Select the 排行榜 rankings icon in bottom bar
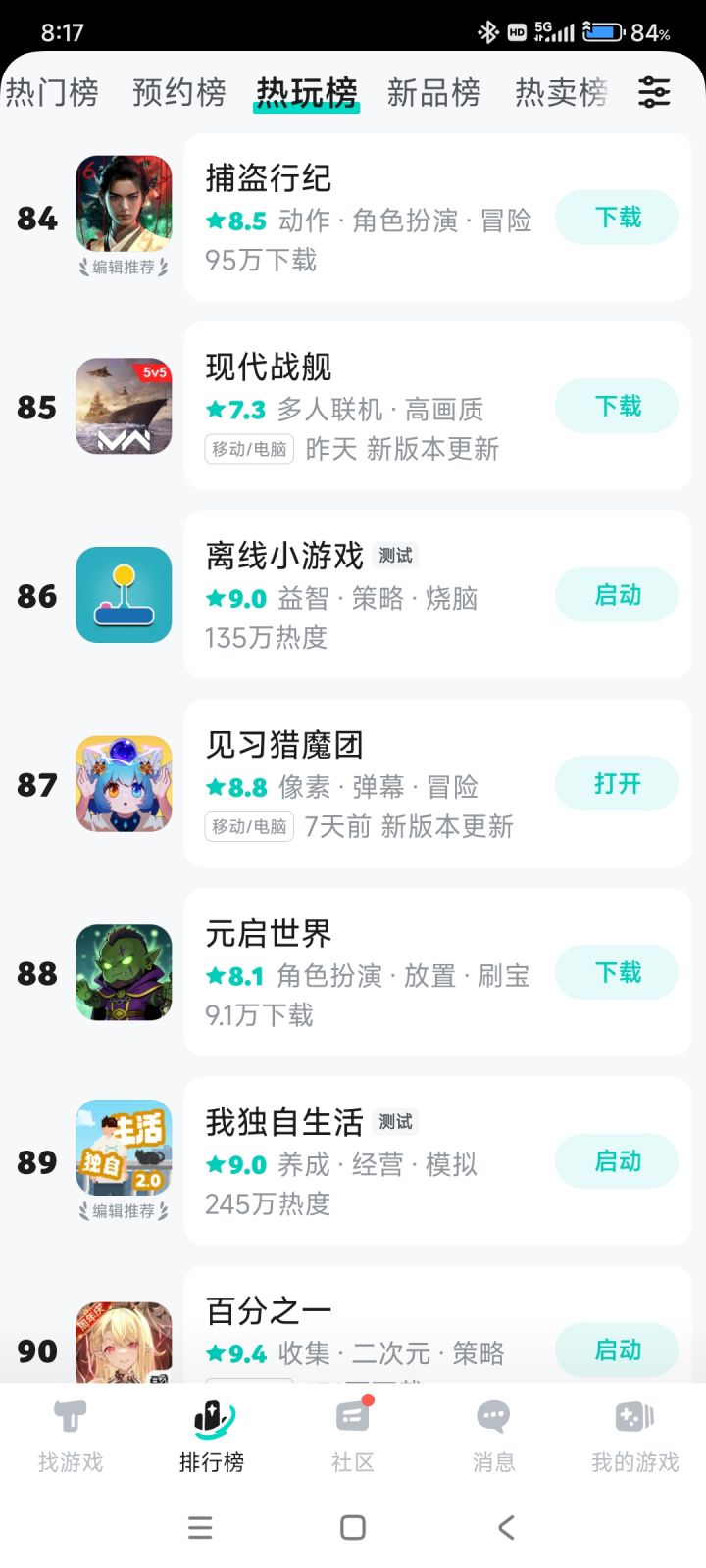Screen dimensions: 706x1568 point(211,1433)
